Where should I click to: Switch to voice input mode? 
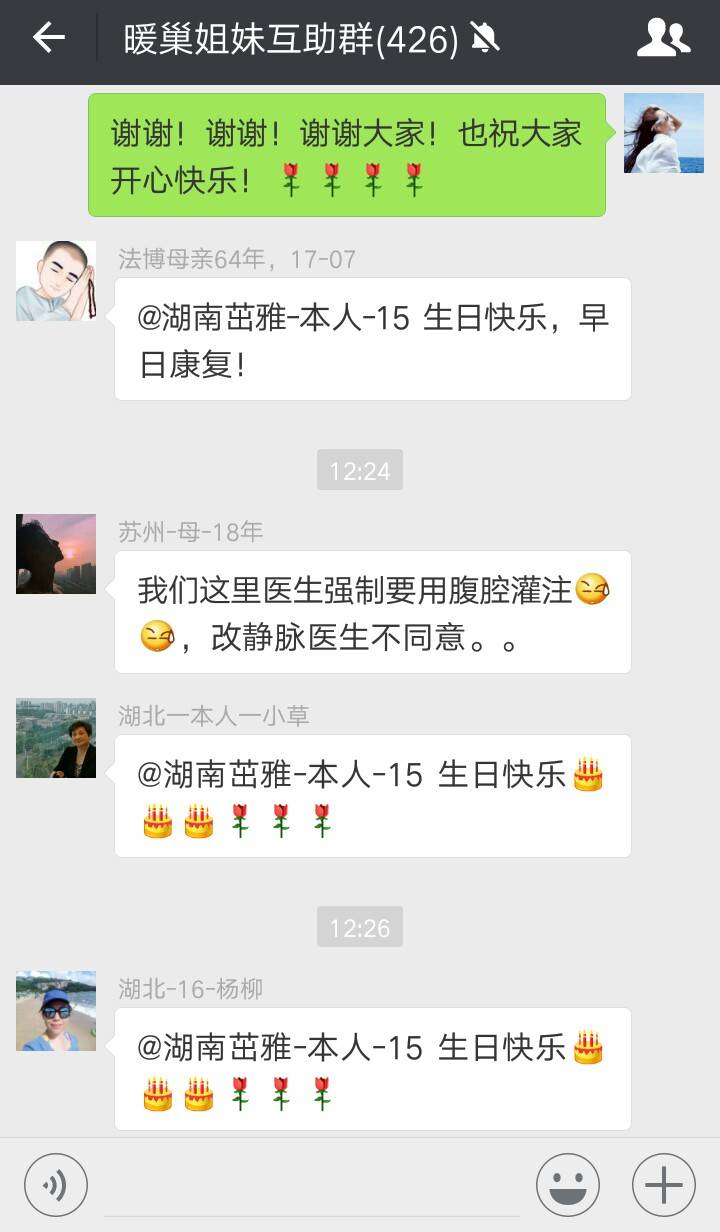[55, 1183]
